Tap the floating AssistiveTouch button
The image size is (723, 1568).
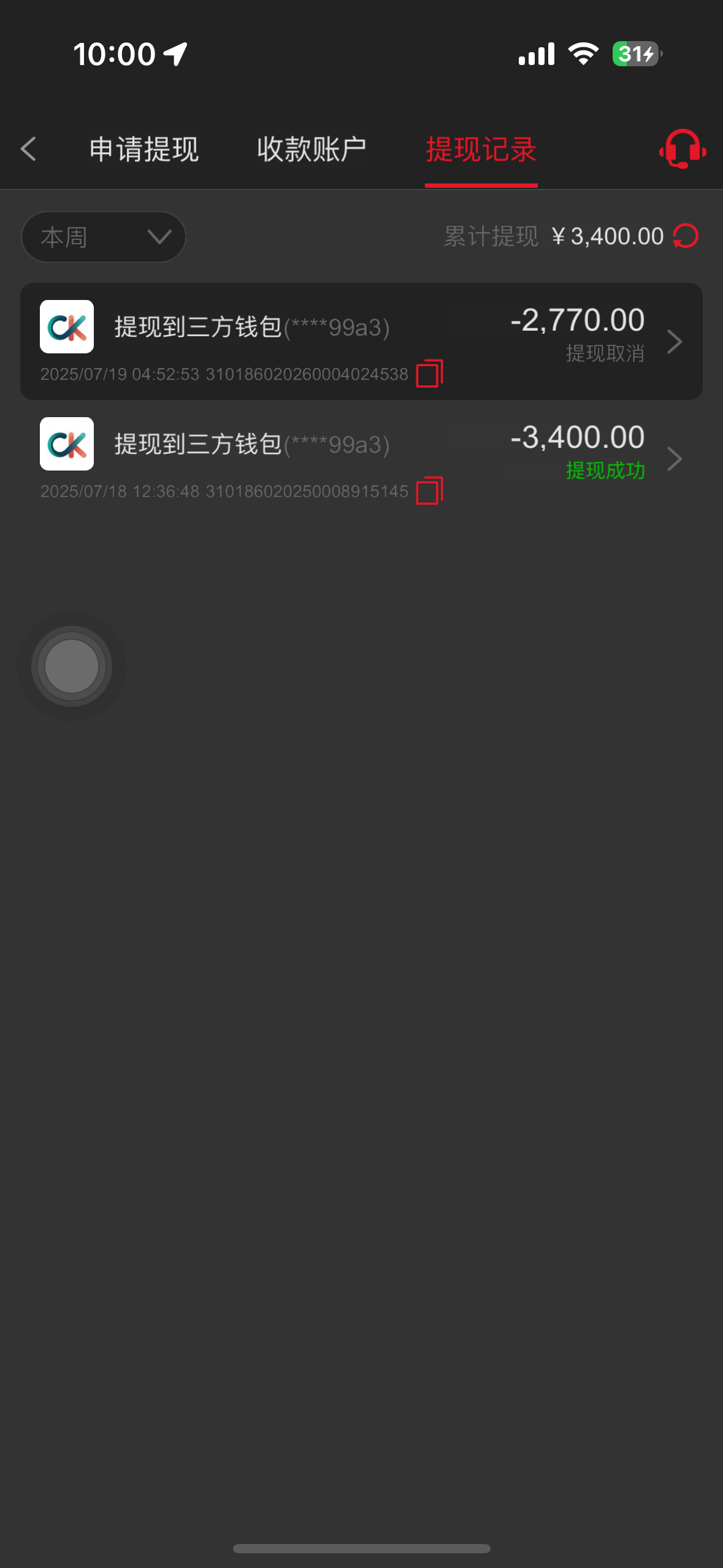tap(72, 666)
